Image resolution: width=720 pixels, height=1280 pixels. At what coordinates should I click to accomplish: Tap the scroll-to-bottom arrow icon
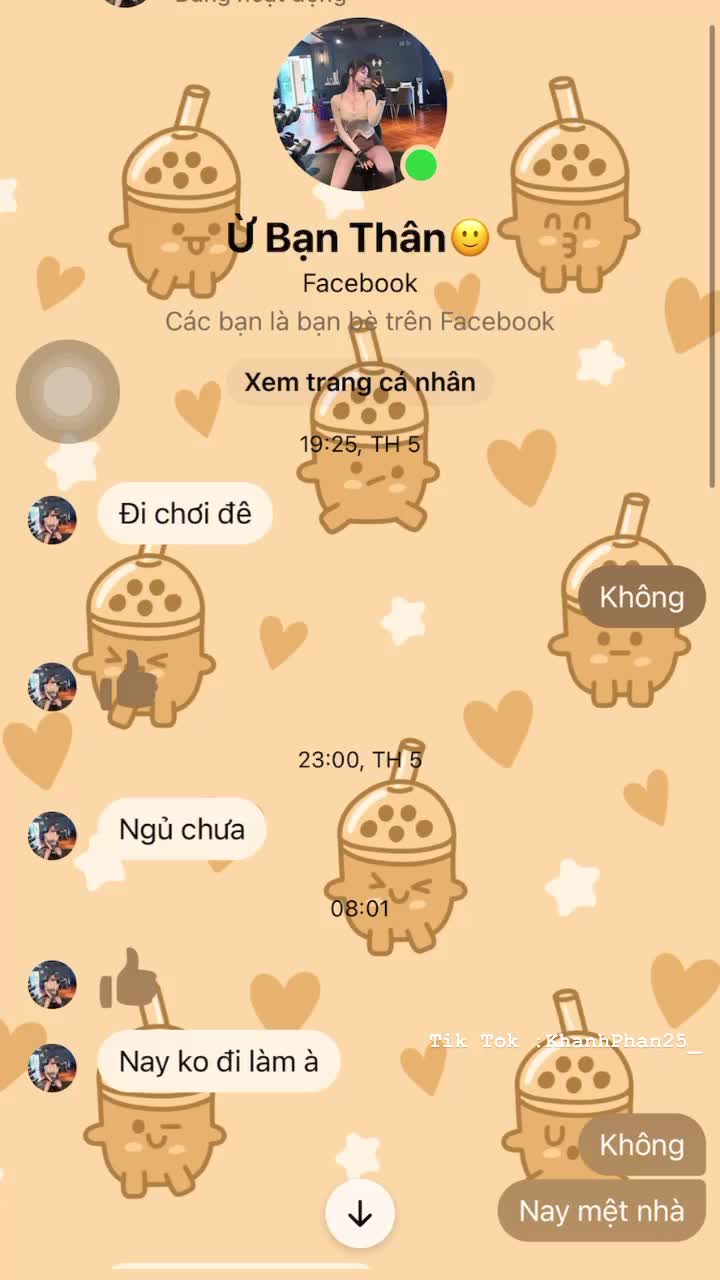coord(359,1212)
